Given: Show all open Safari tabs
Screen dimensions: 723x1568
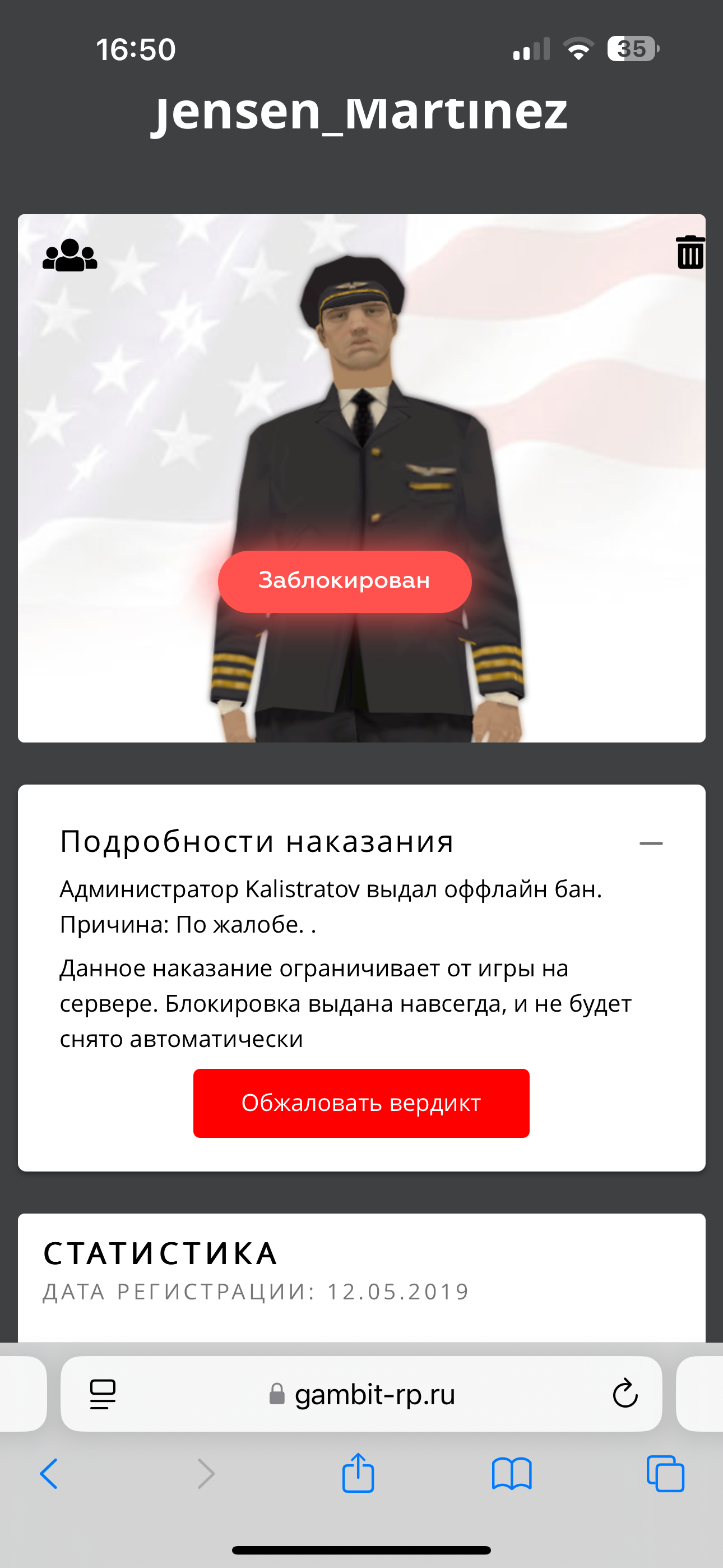Looking at the screenshot, I should click(x=665, y=1474).
